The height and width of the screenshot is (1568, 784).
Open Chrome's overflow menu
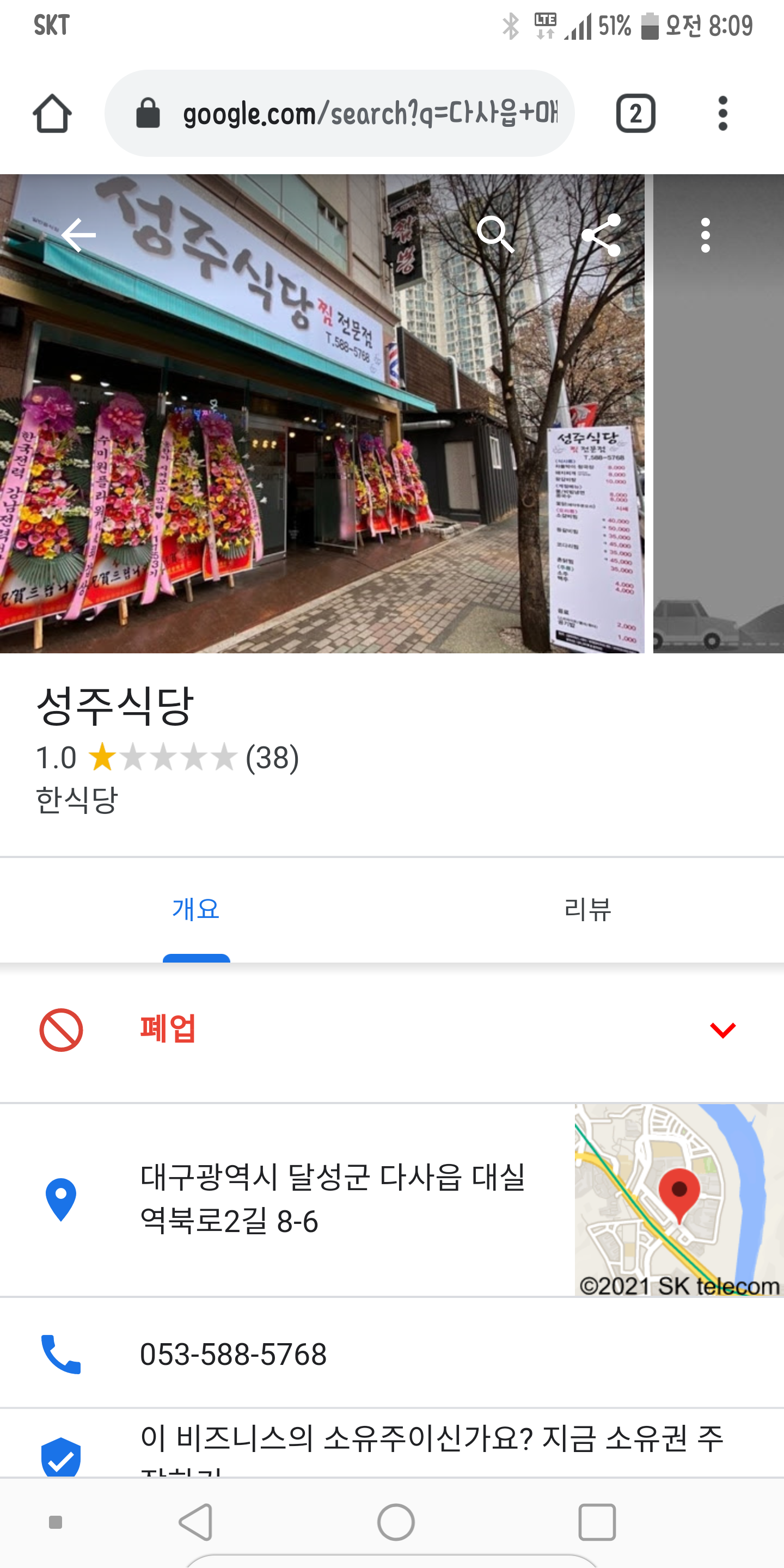[x=722, y=114]
